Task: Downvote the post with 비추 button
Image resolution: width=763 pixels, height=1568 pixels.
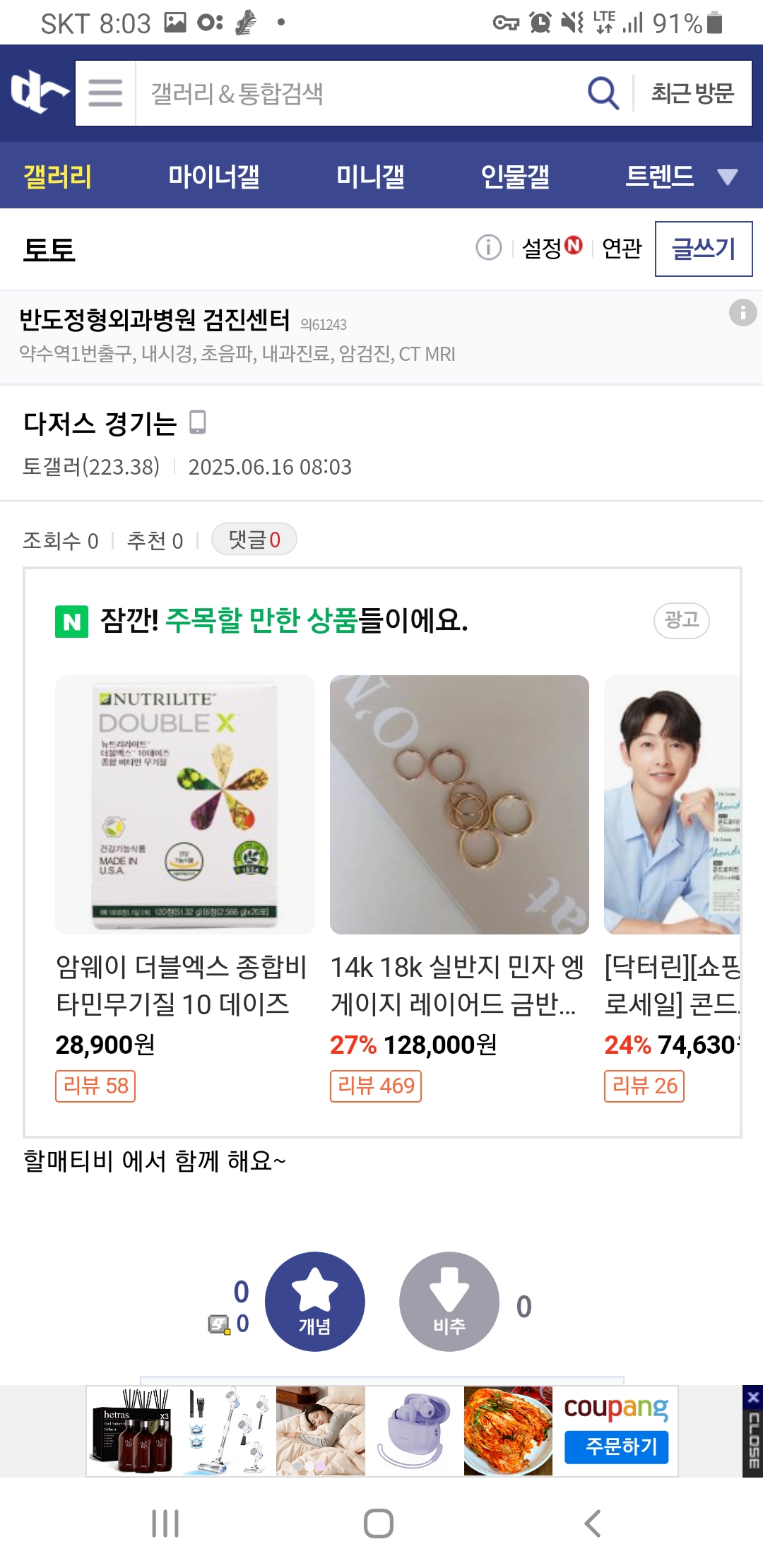Action: (x=449, y=1302)
